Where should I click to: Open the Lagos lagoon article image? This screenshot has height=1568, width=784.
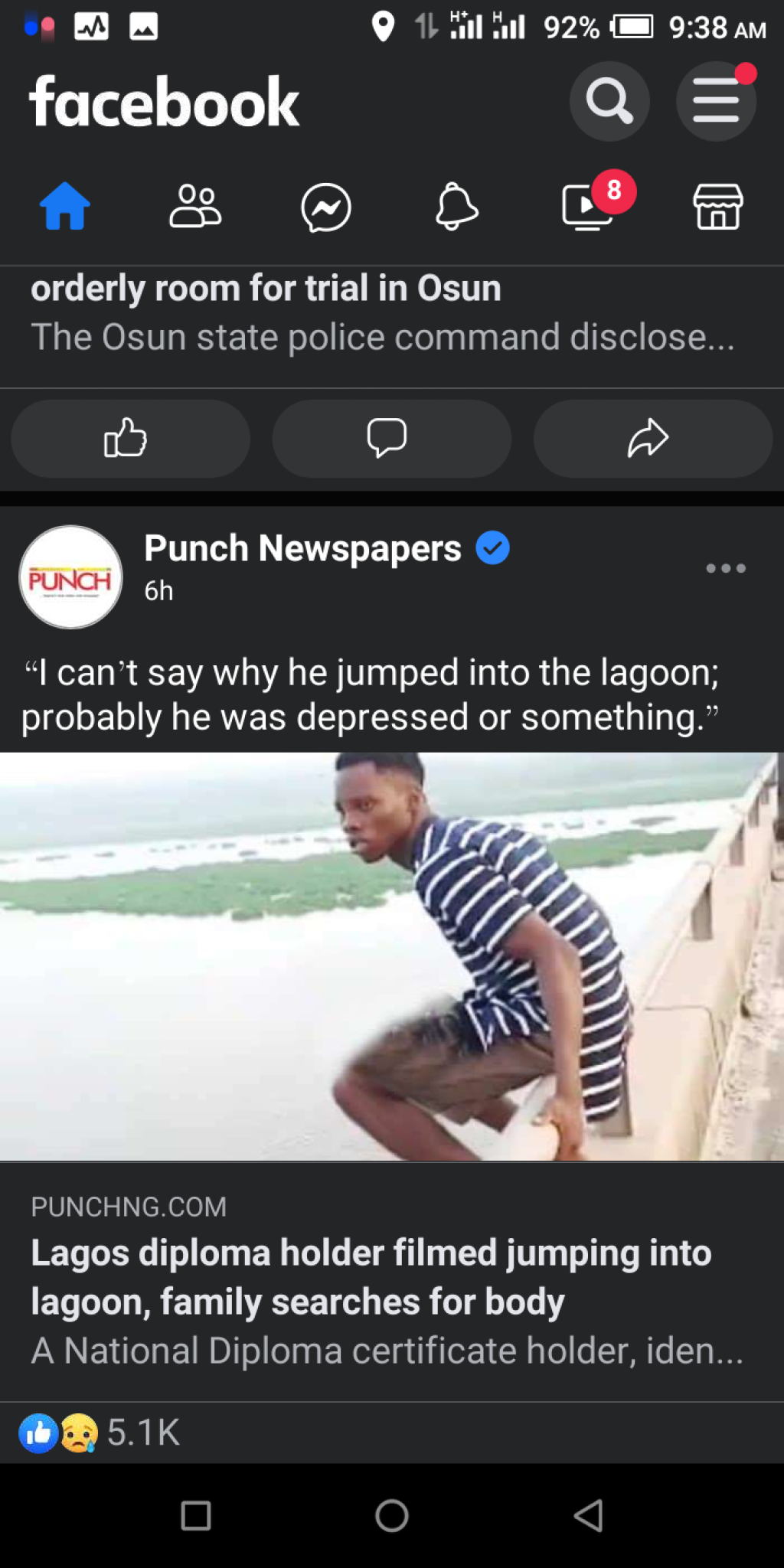pyautogui.click(x=391, y=955)
